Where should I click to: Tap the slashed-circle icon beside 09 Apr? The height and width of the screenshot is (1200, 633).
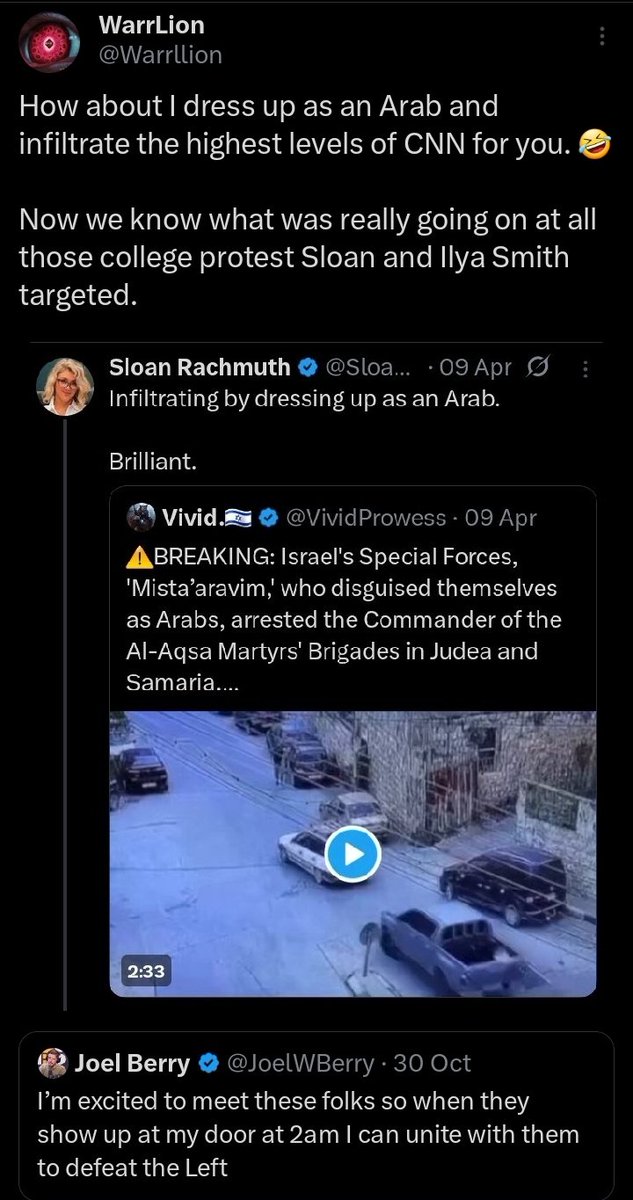535,367
